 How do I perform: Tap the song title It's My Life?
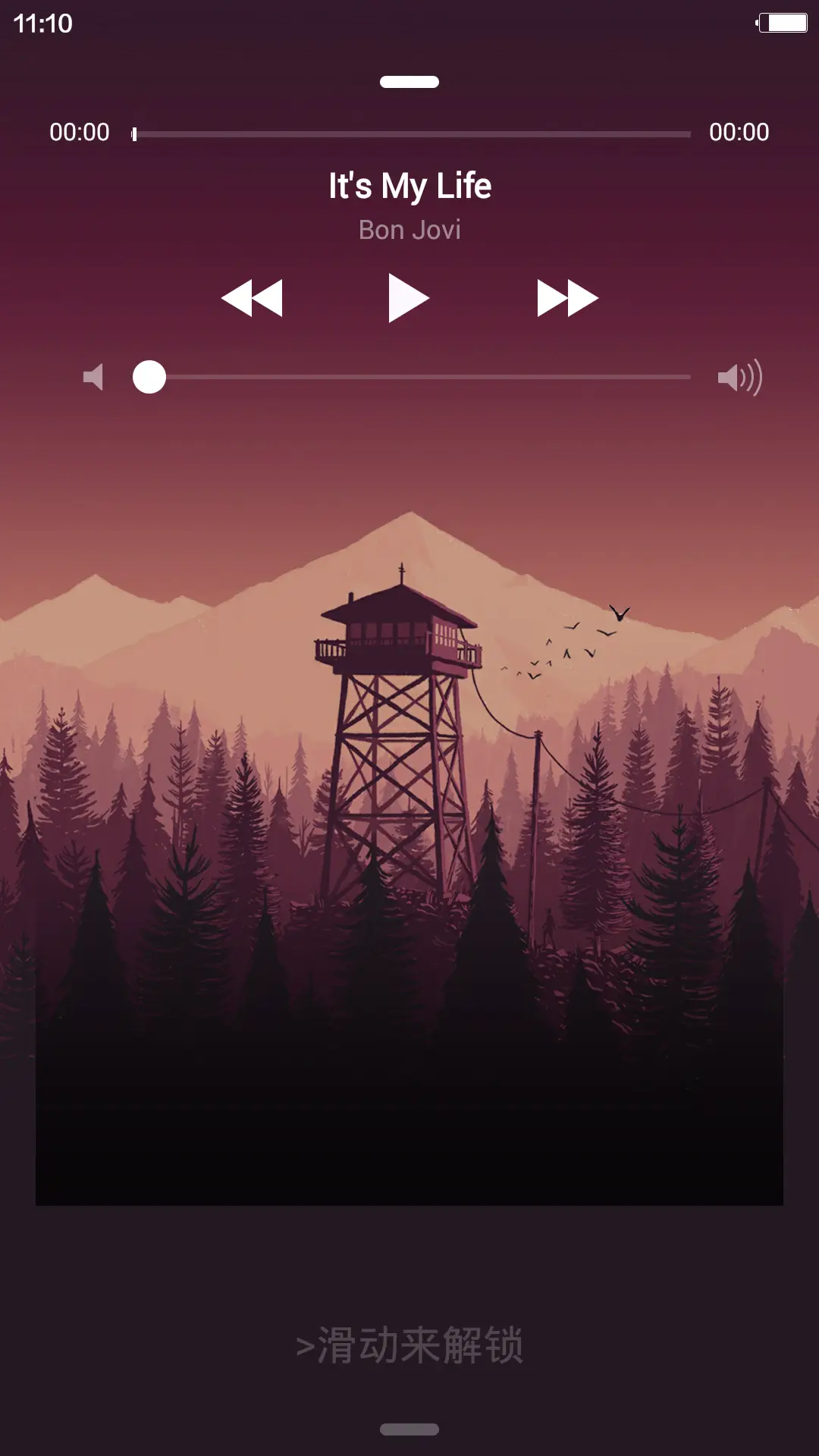(409, 186)
